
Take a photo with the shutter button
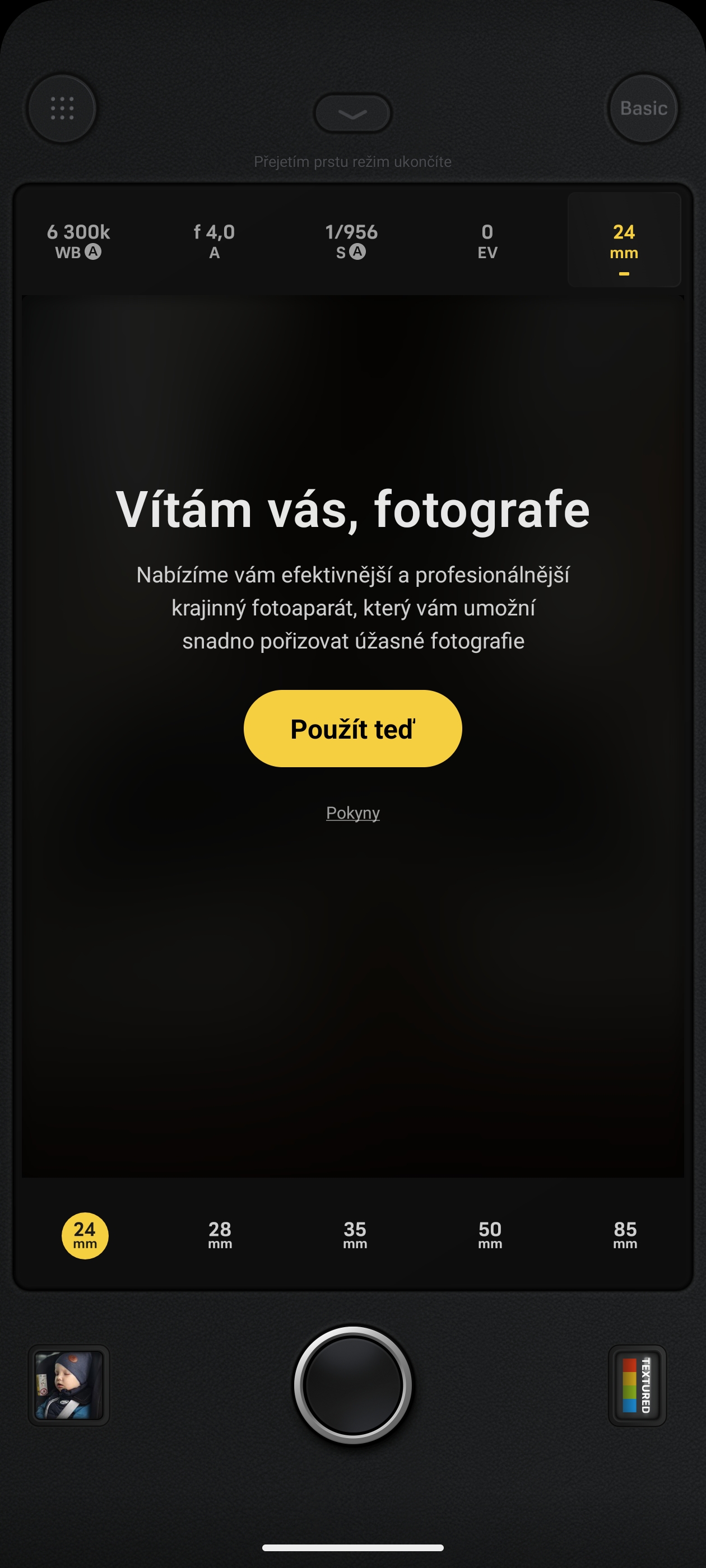352,1385
